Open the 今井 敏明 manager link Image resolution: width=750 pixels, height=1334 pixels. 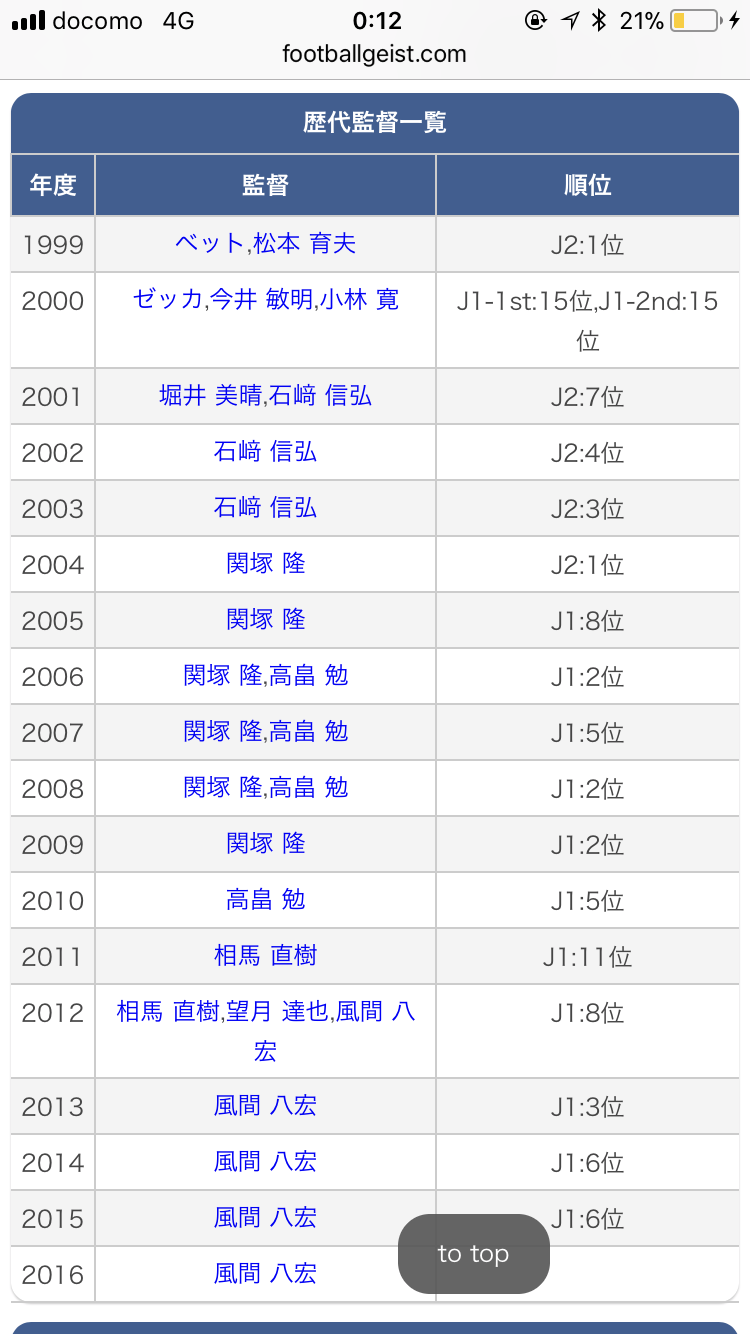[260, 299]
